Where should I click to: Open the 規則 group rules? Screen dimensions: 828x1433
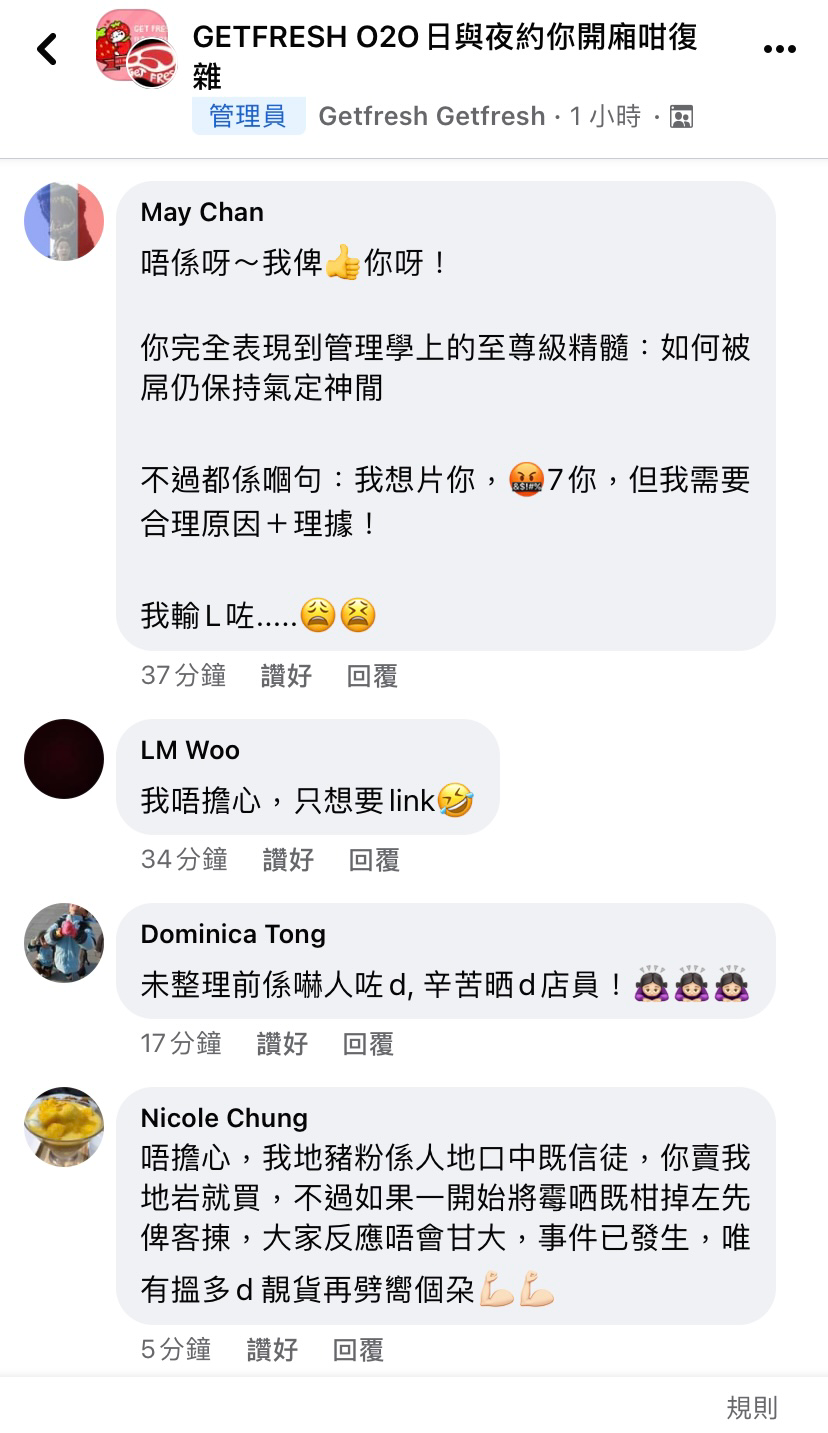pos(751,1408)
